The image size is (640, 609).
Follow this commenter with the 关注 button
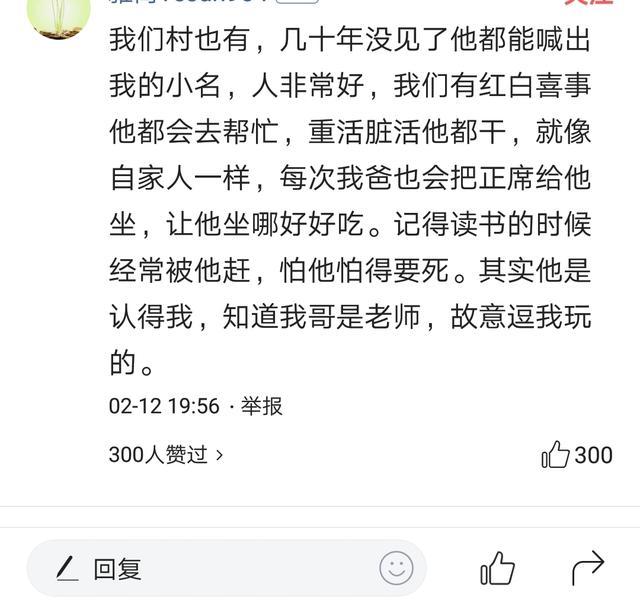coord(588,4)
